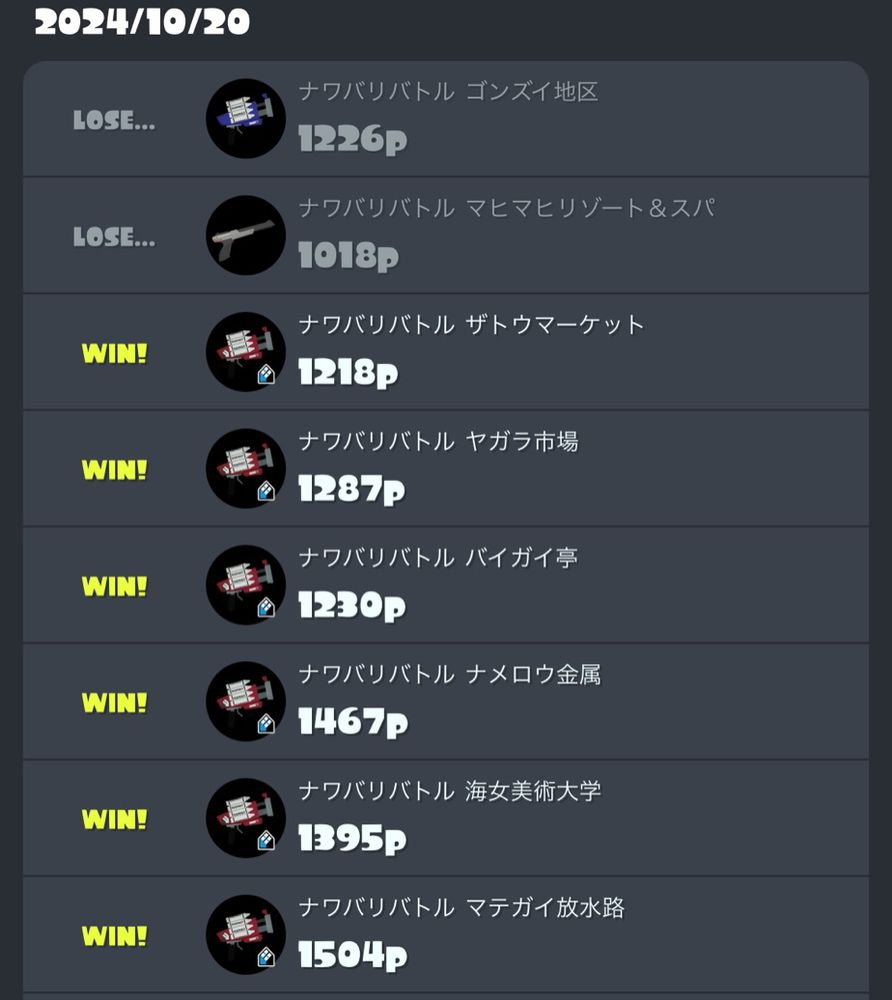Click the LOSE... label on the top battle
The height and width of the screenshot is (1000, 892).
(x=113, y=119)
